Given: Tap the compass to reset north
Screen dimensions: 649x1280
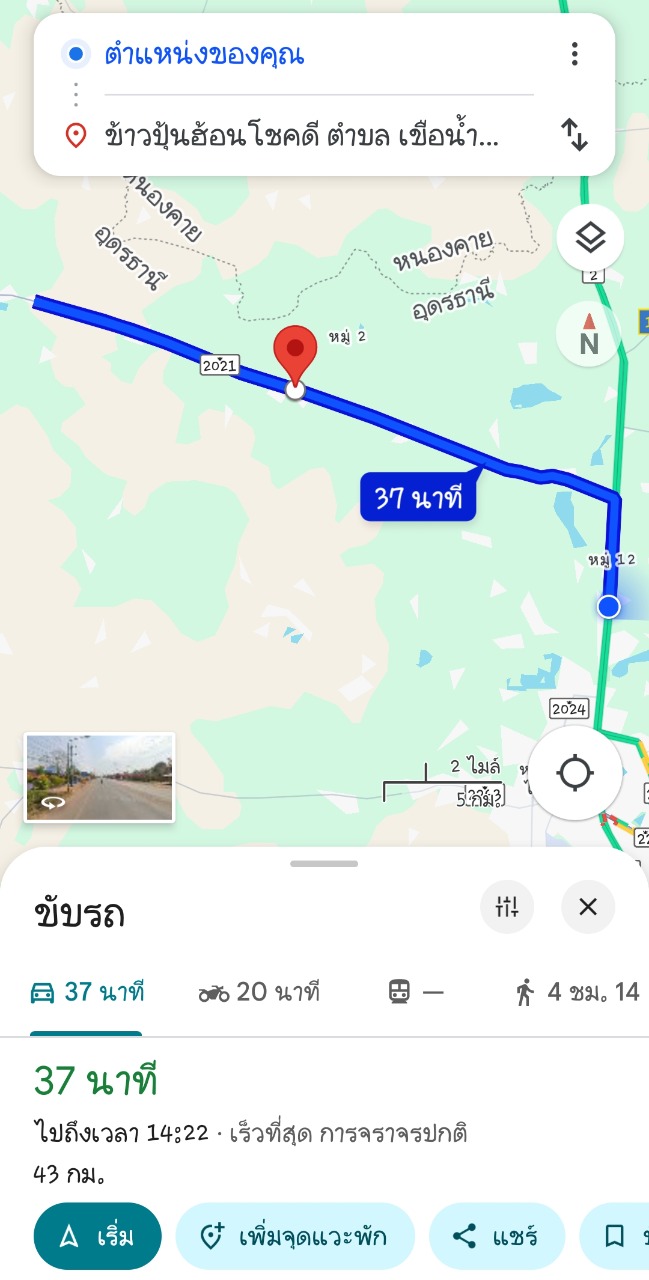Looking at the screenshot, I should coord(589,334).
